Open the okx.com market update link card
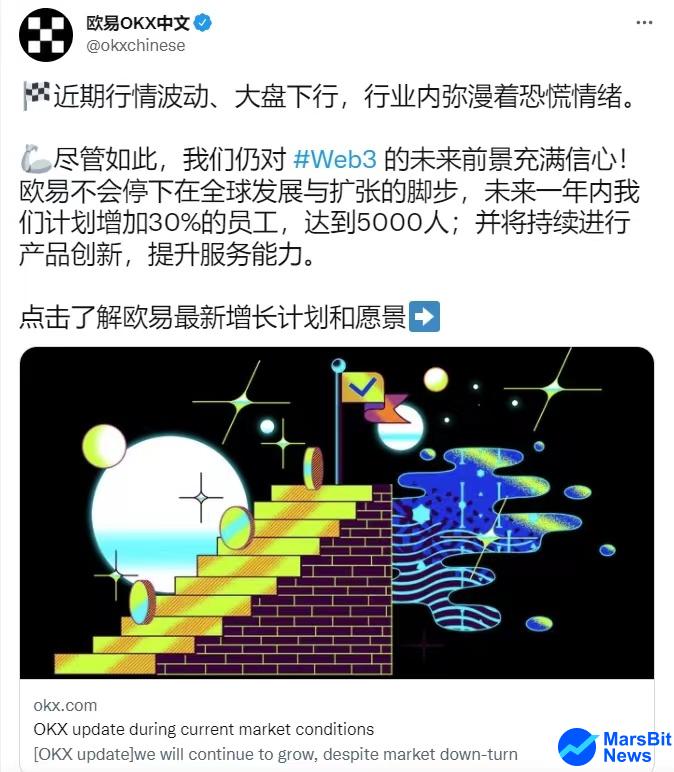The image size is (674, 772). (336, 512)
